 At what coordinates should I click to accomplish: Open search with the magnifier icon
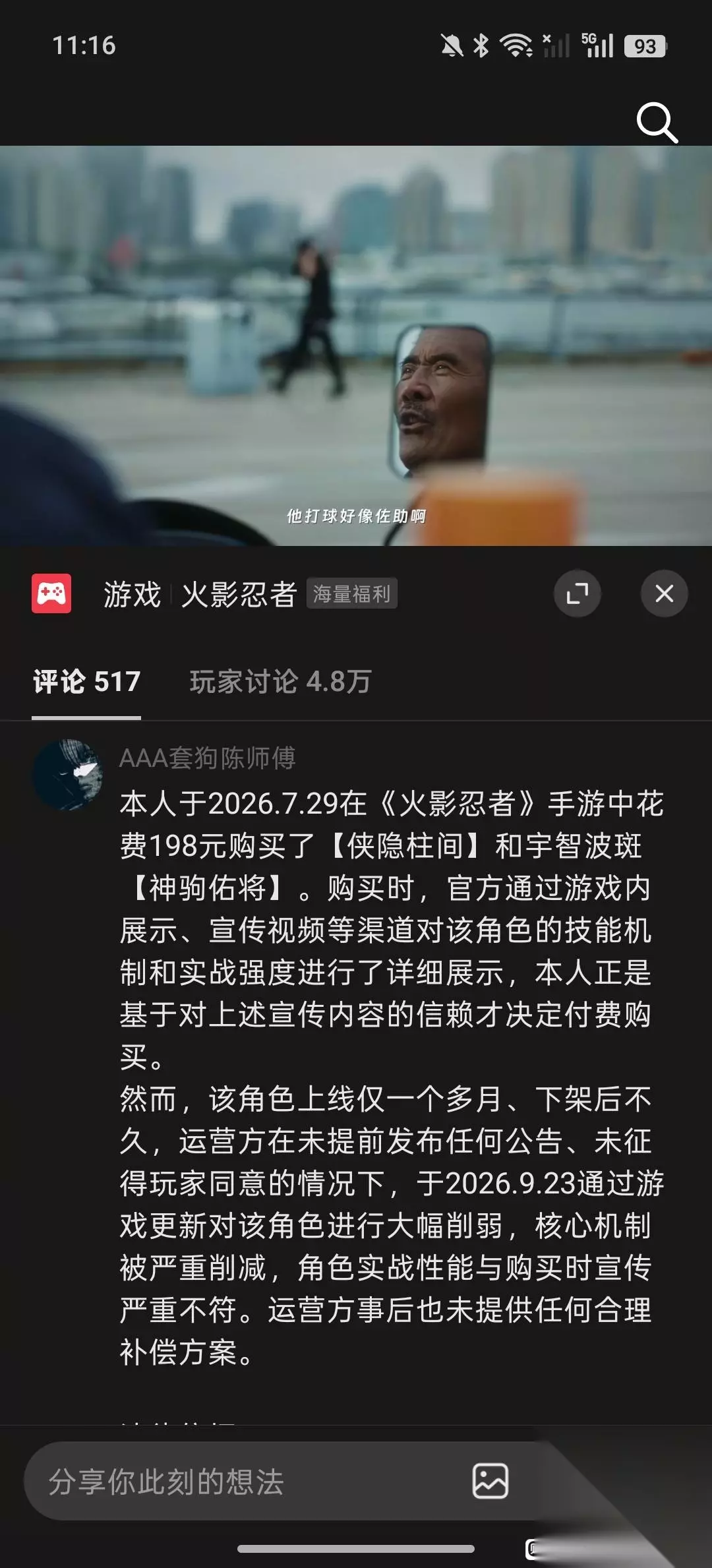tap(657, 122)
